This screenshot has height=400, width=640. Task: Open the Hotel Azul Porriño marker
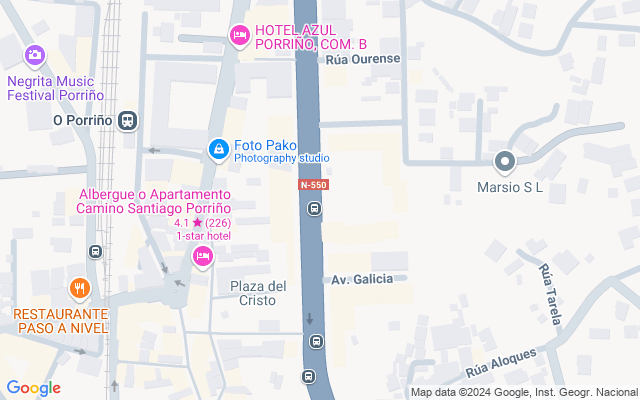tap(239, 37)
